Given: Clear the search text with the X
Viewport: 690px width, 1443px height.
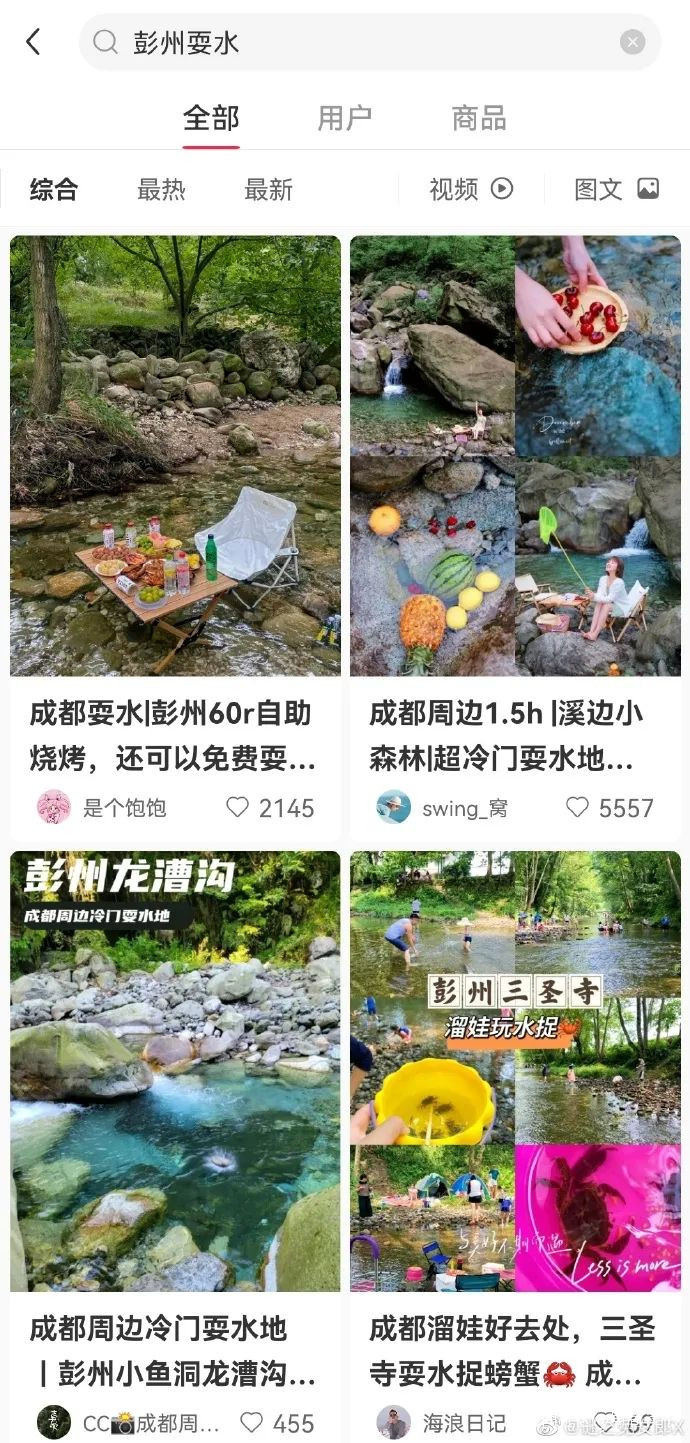Looking at the screenshot, I should point(632,42).
